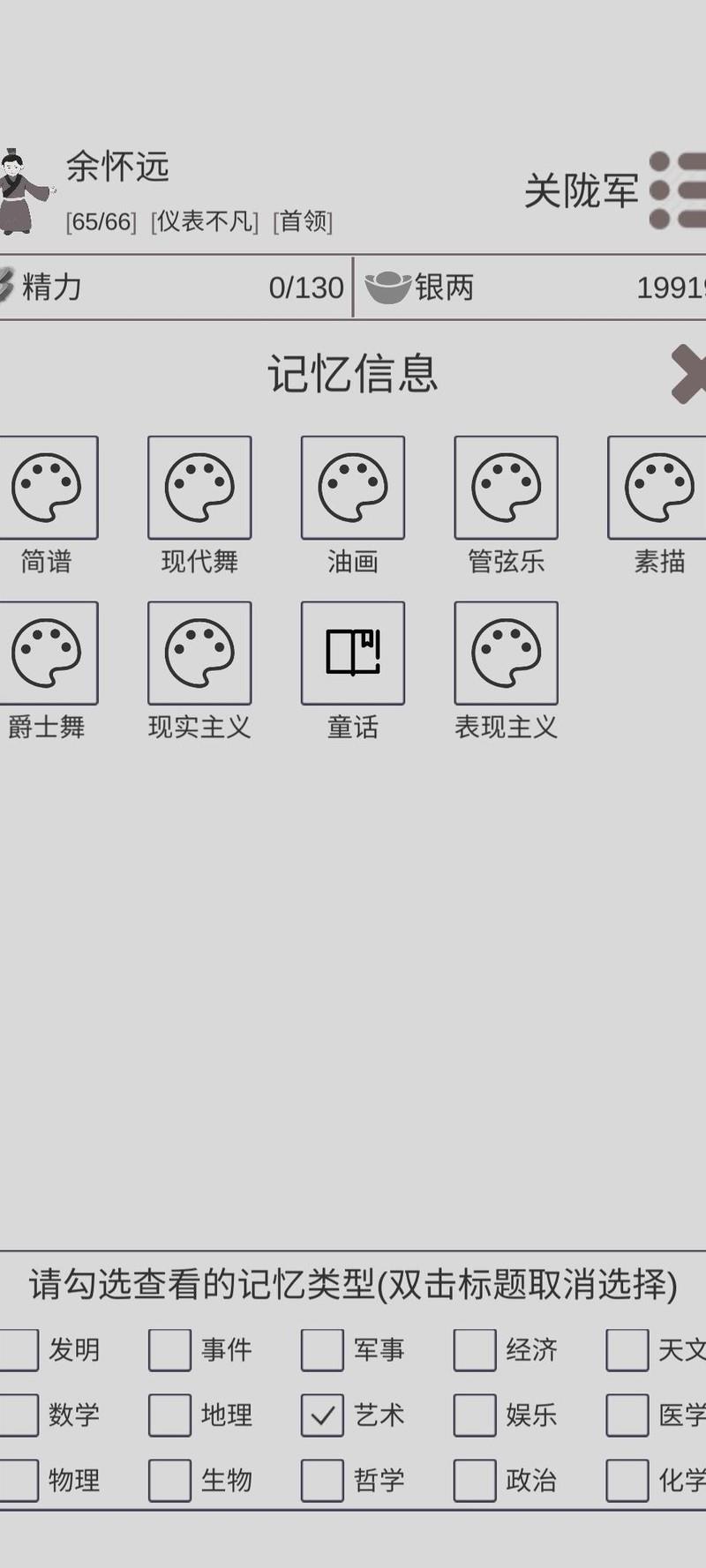
Task: Open the 简谱 memory tile
Action: 47,488
